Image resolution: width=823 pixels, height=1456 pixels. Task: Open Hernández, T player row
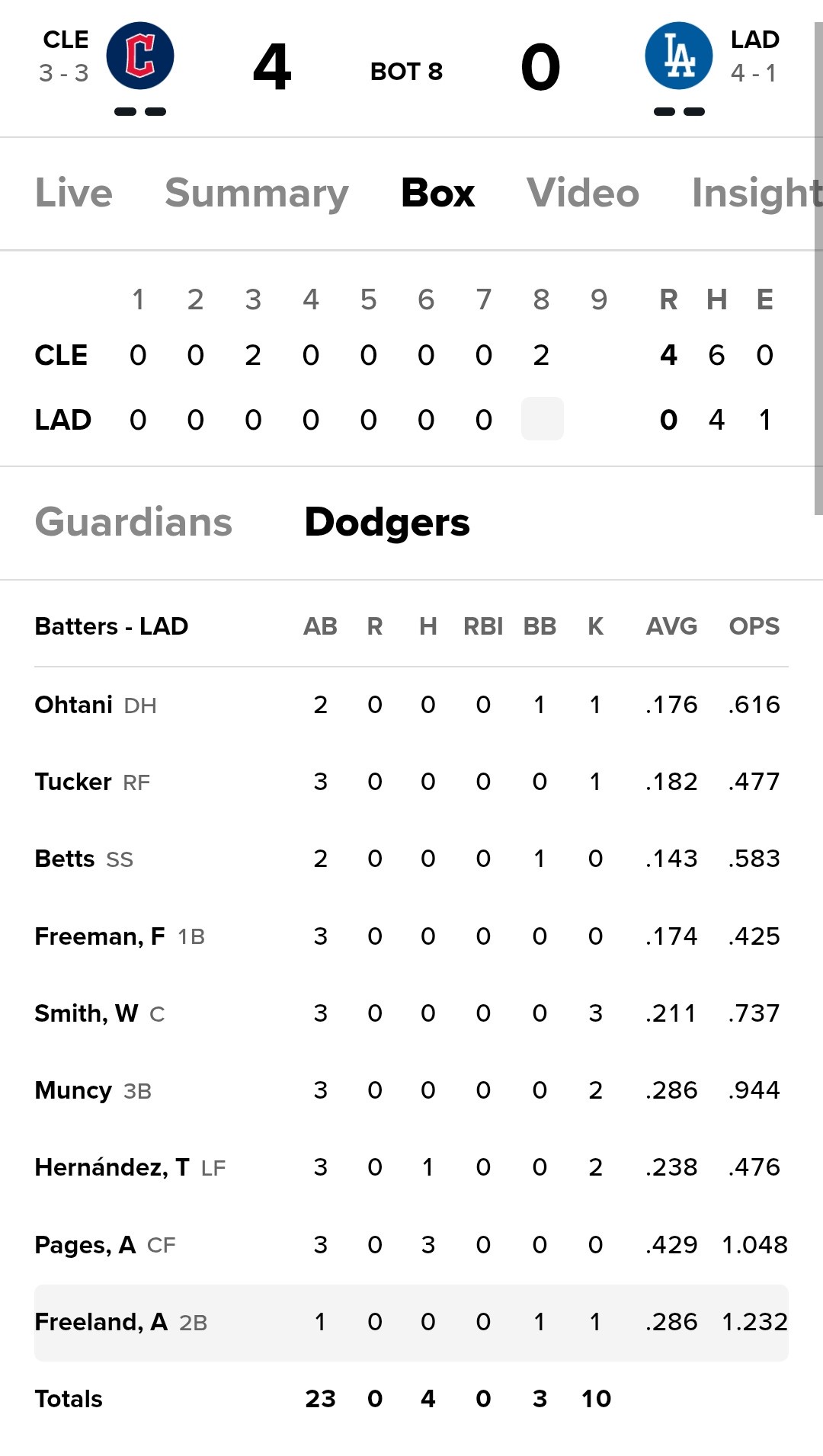point(112,1167)
